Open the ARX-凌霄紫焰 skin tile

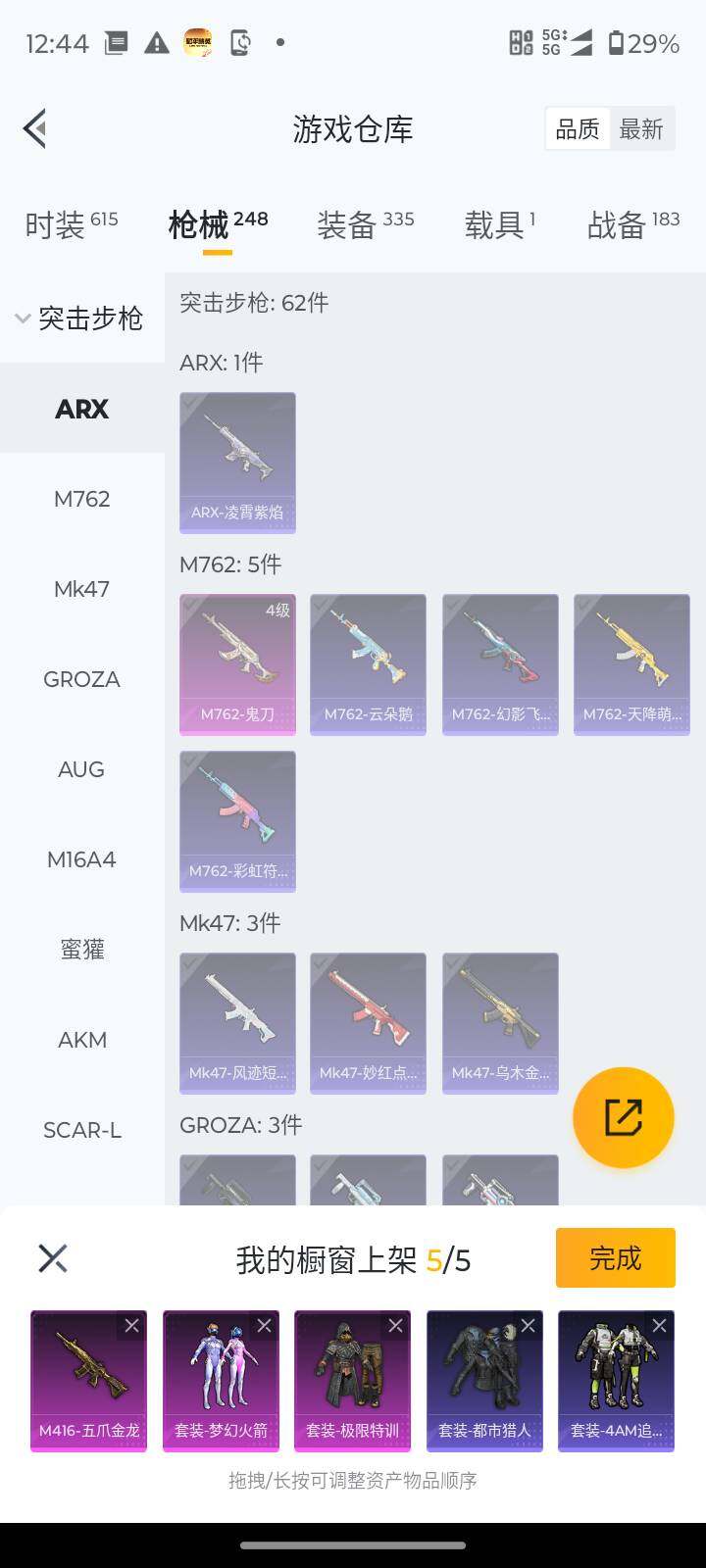237,462
